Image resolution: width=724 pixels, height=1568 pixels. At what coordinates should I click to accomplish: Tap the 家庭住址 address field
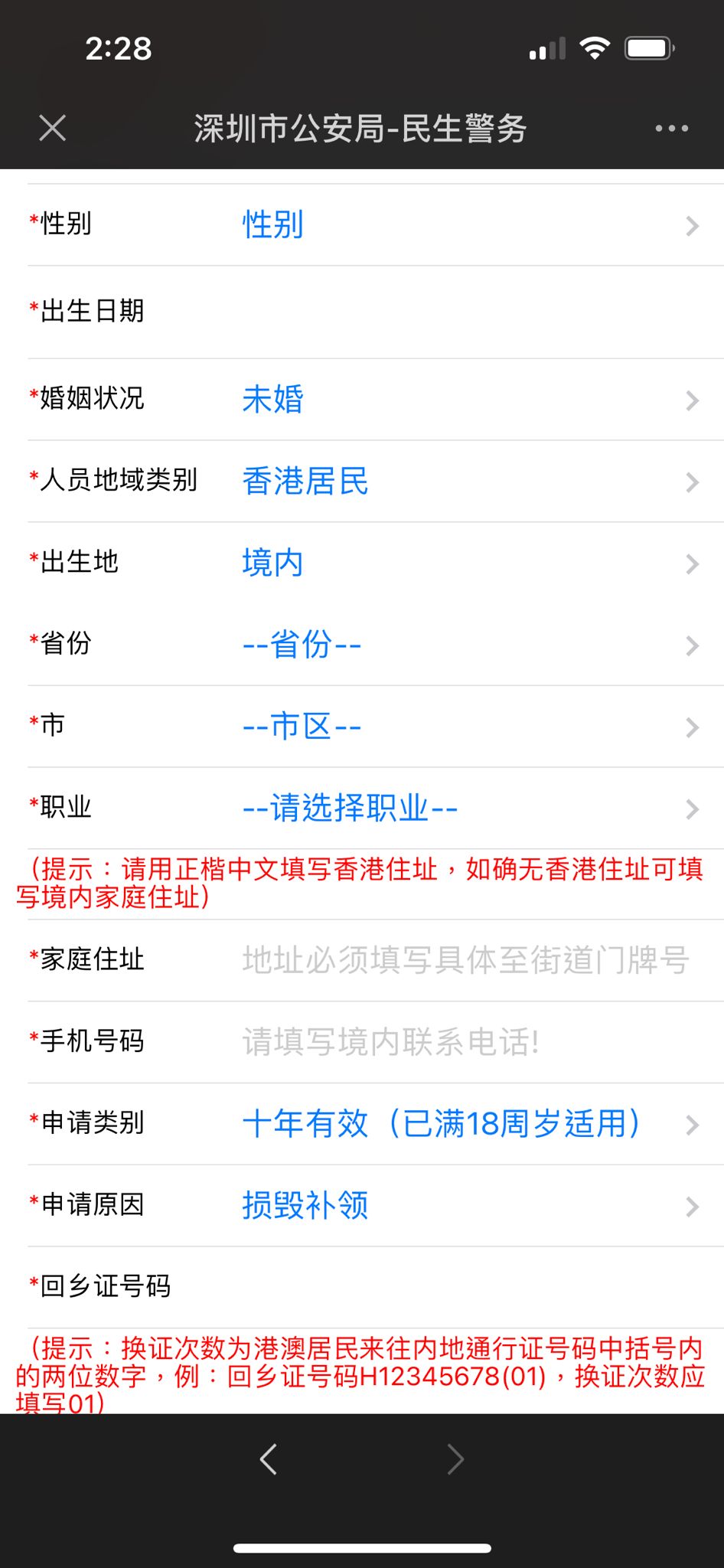[x=465, y=960]
